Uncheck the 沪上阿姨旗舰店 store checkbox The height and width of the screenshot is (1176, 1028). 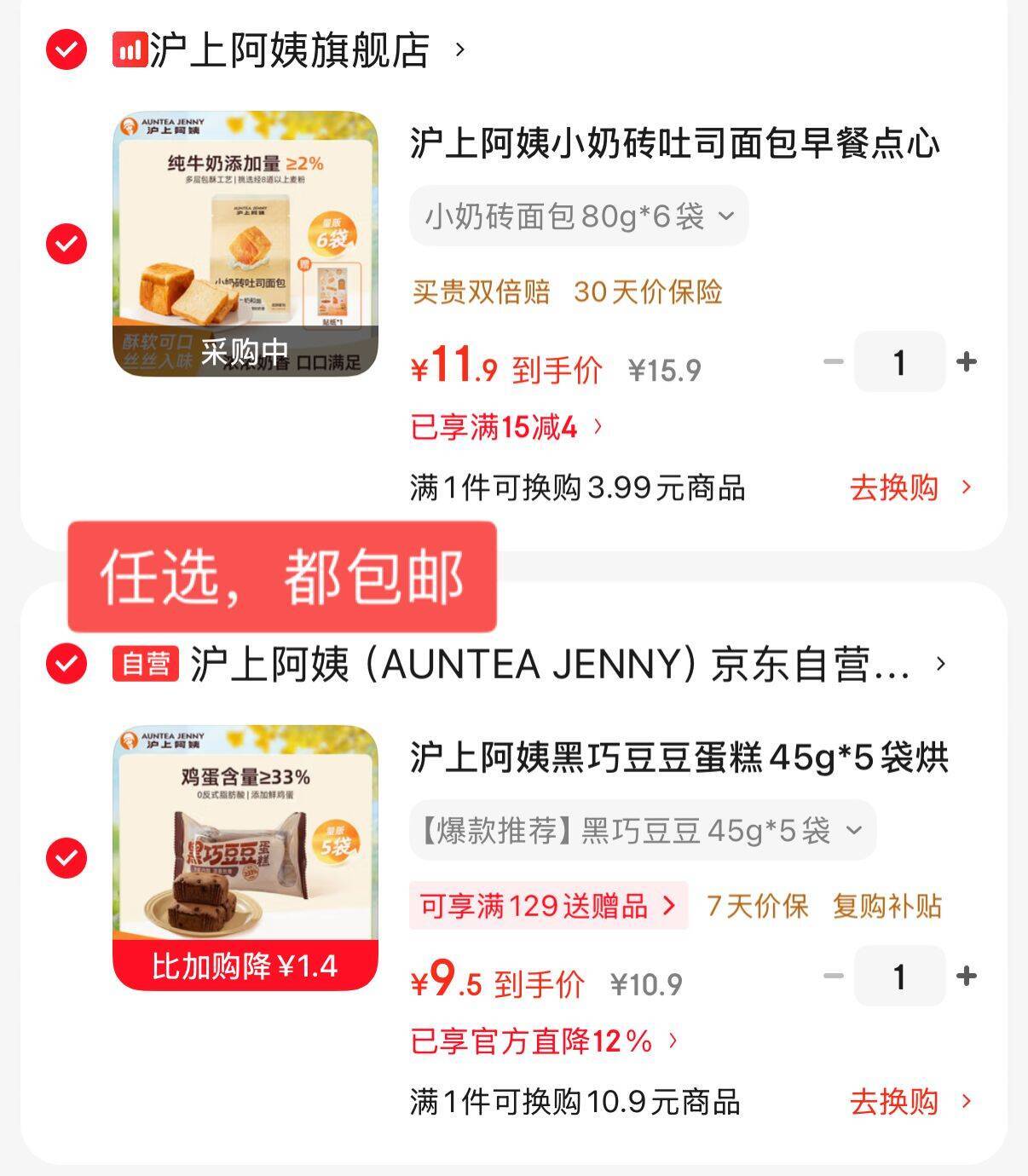click(66, 49)
